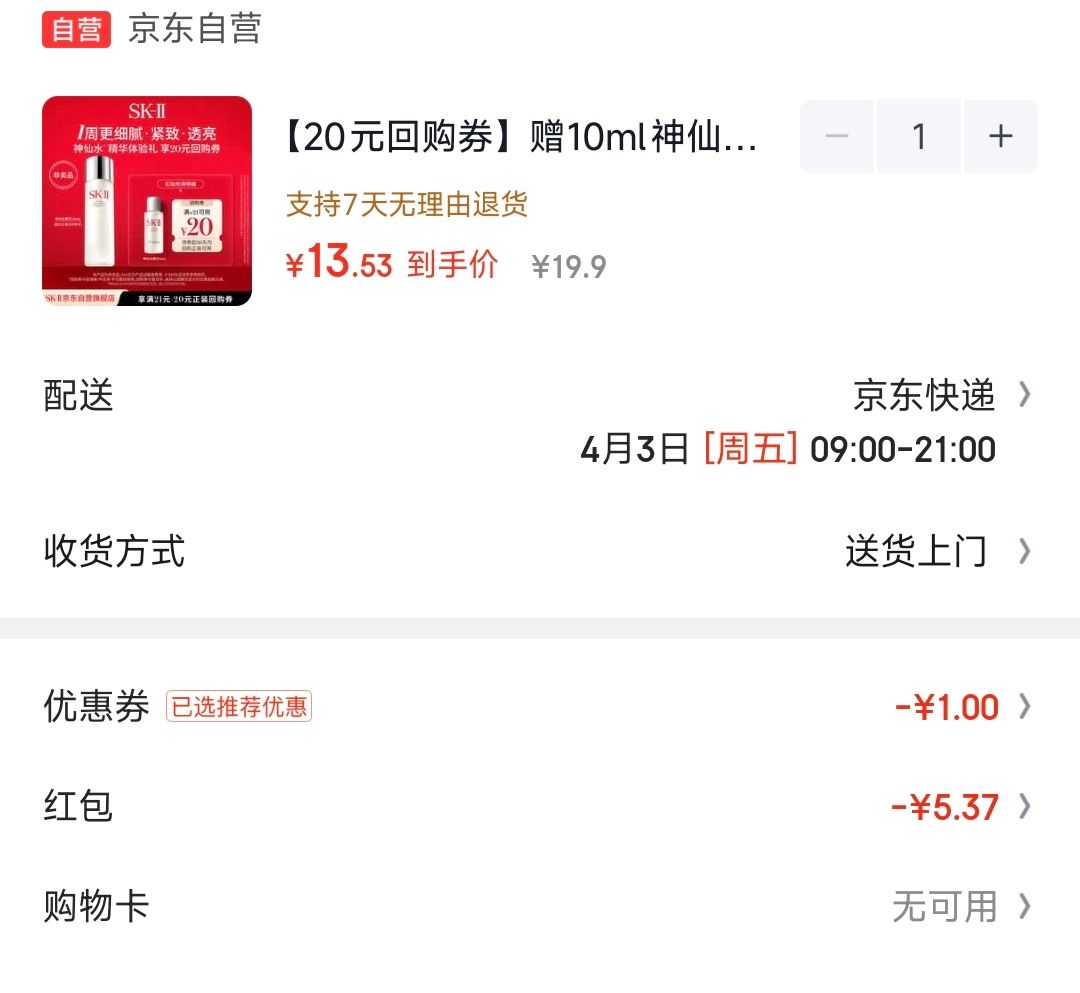Decrease quantity with the minus button
The image size is (1080, 993).
click(837, 137)
